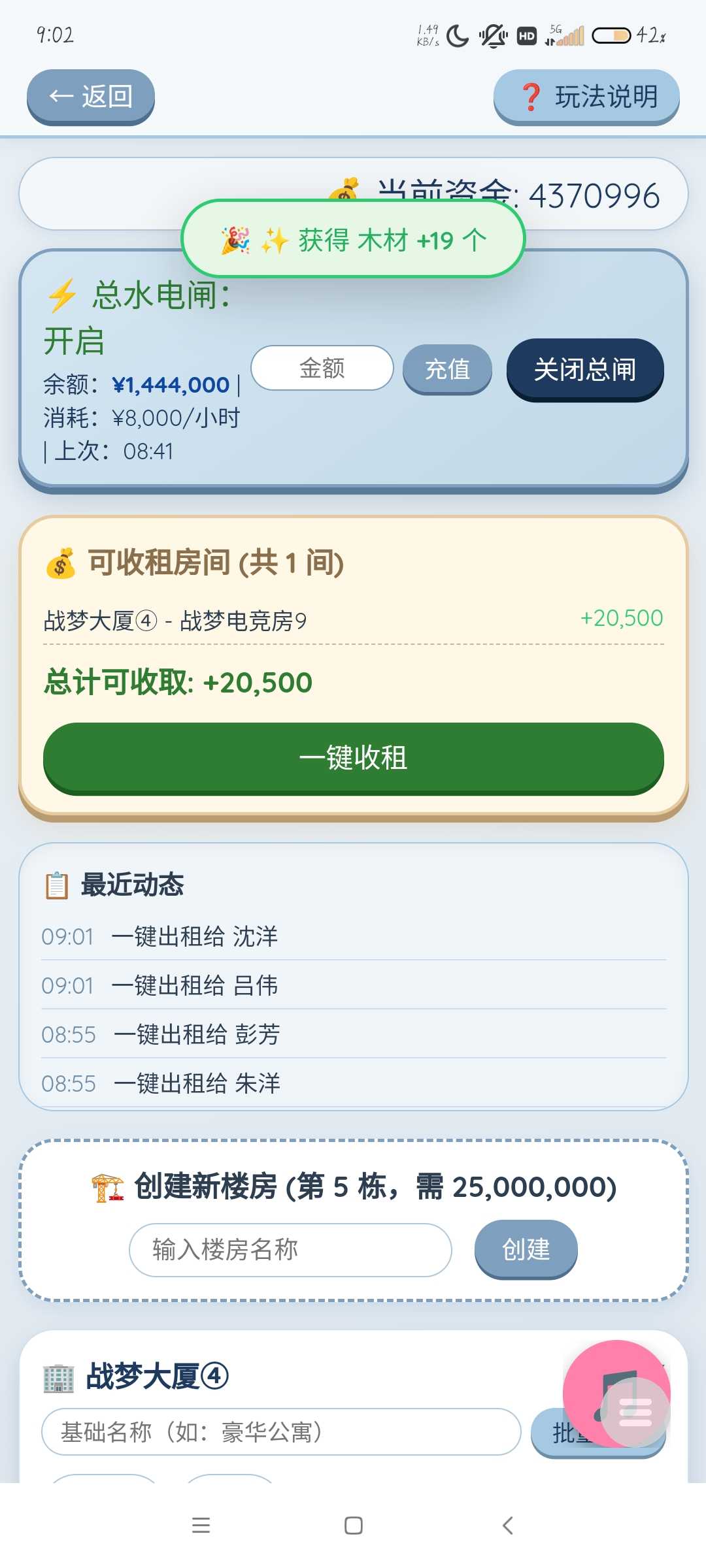
Task: Open the floating pink music menu button
Action: (x=616, y=1393)
